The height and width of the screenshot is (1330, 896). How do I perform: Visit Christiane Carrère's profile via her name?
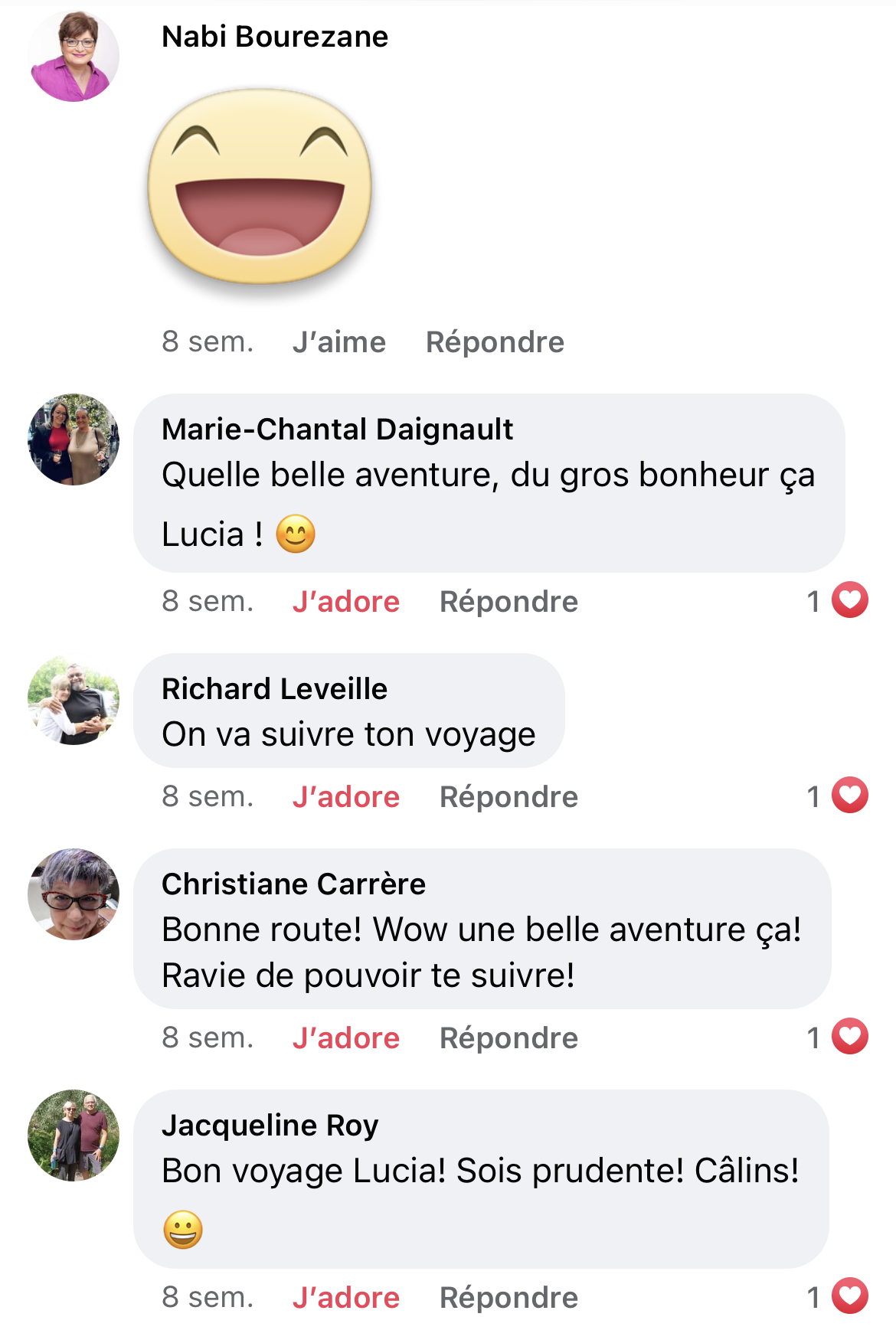click(x=293, y=884)
